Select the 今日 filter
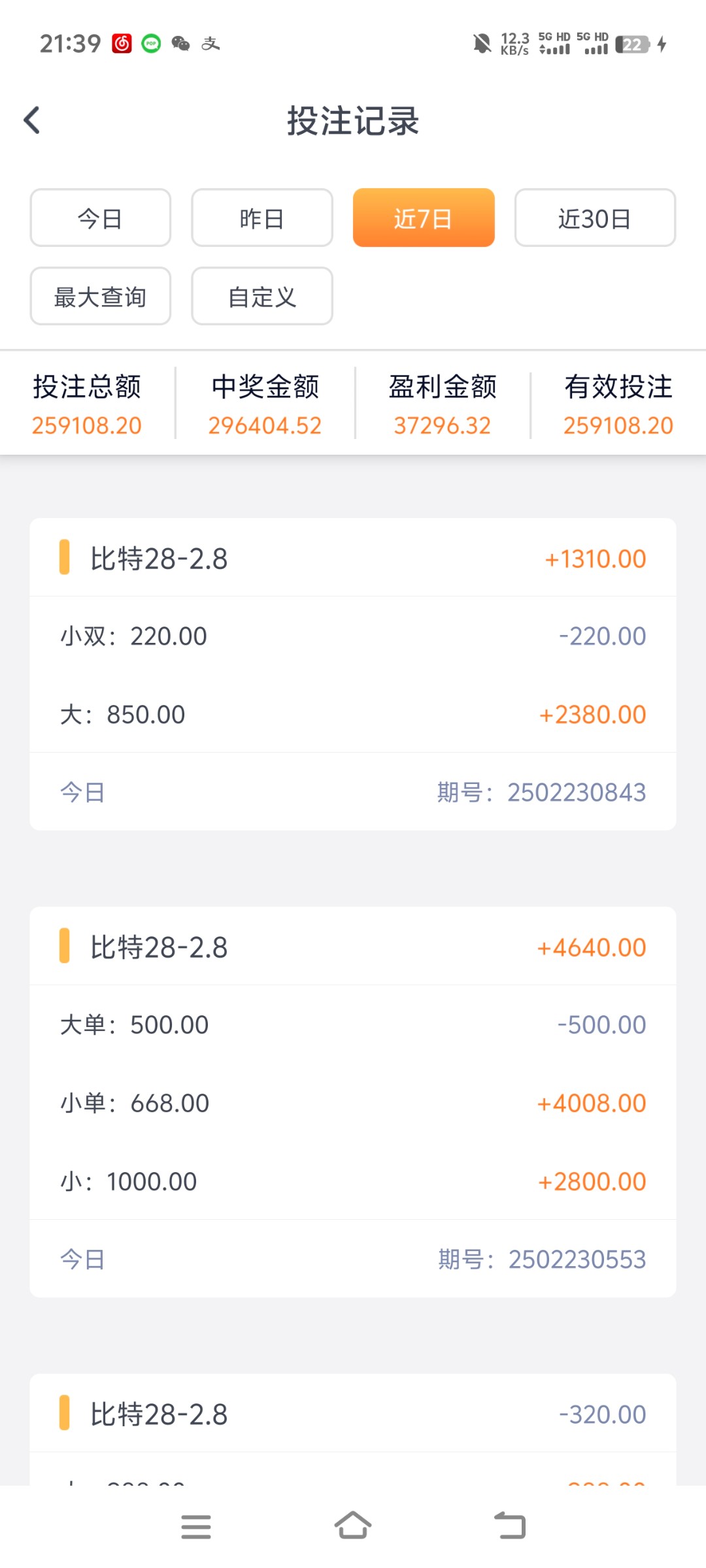The image size is (706, 1568). [100, 218]
